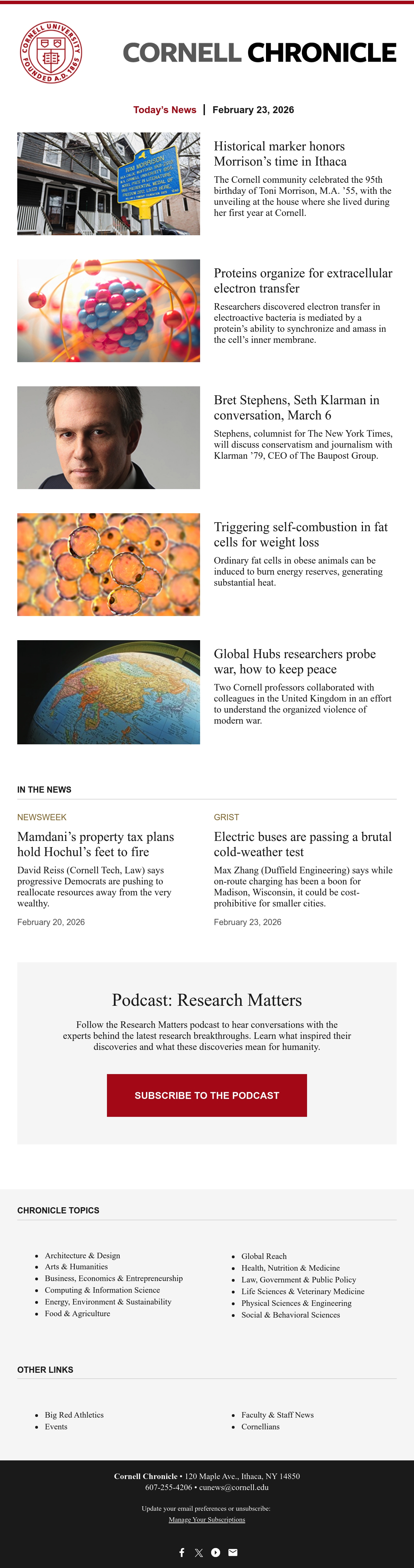
Task: Select the Health, Nutrition & Medicine topic
Action: (290, 1268)
